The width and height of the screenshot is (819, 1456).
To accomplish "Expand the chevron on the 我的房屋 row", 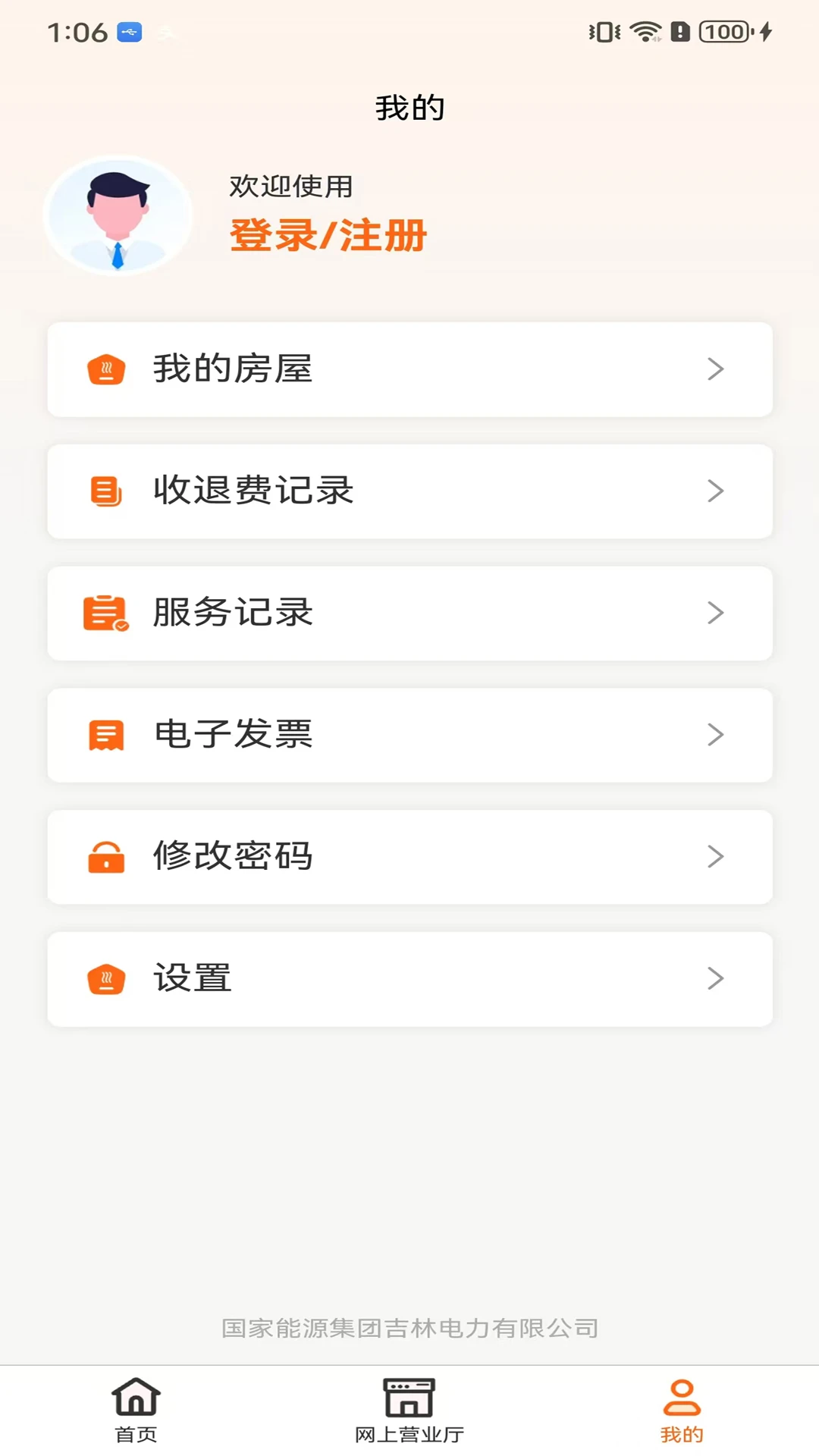I will 715,369.
